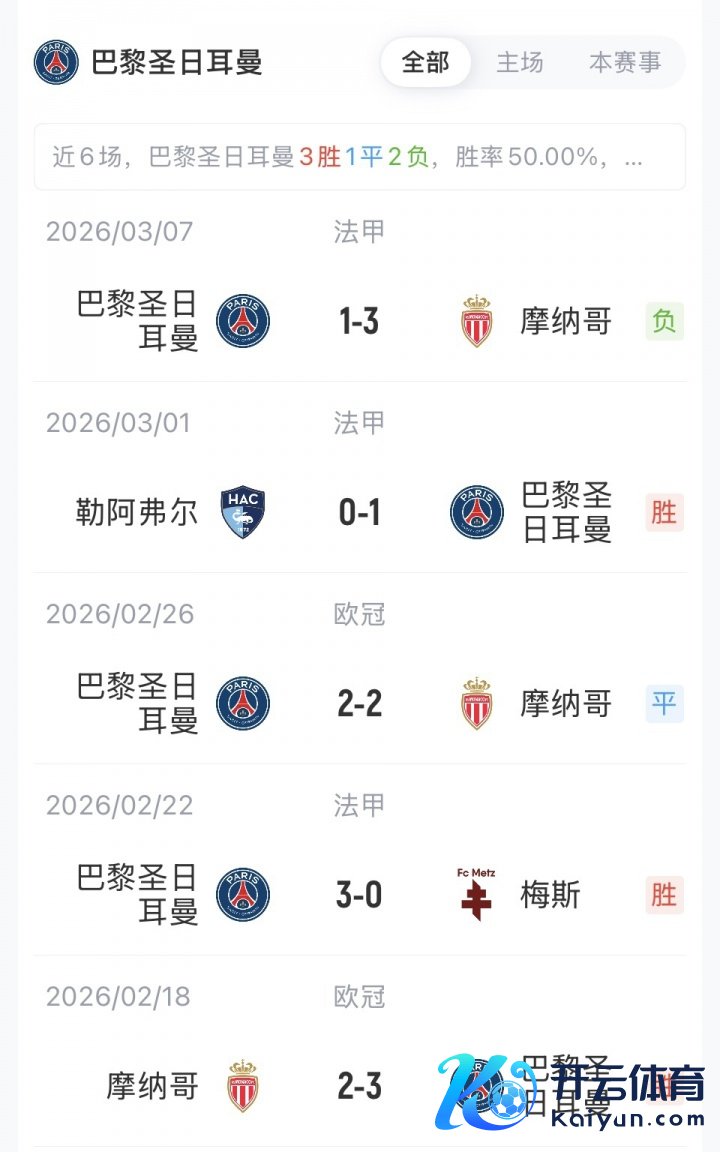Show only 本赛事 matches
This screenshot has width=720, height=1152.
click(625, 62)
